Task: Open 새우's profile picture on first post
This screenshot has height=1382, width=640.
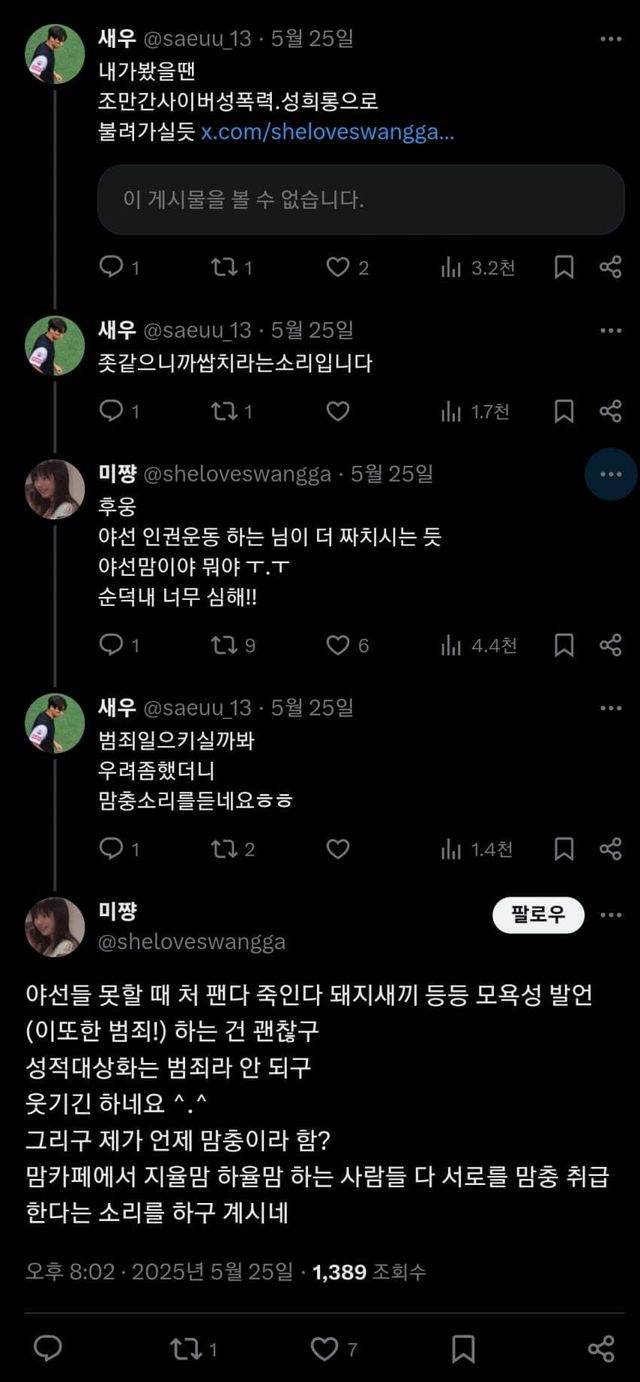Action: pos(54,54)
